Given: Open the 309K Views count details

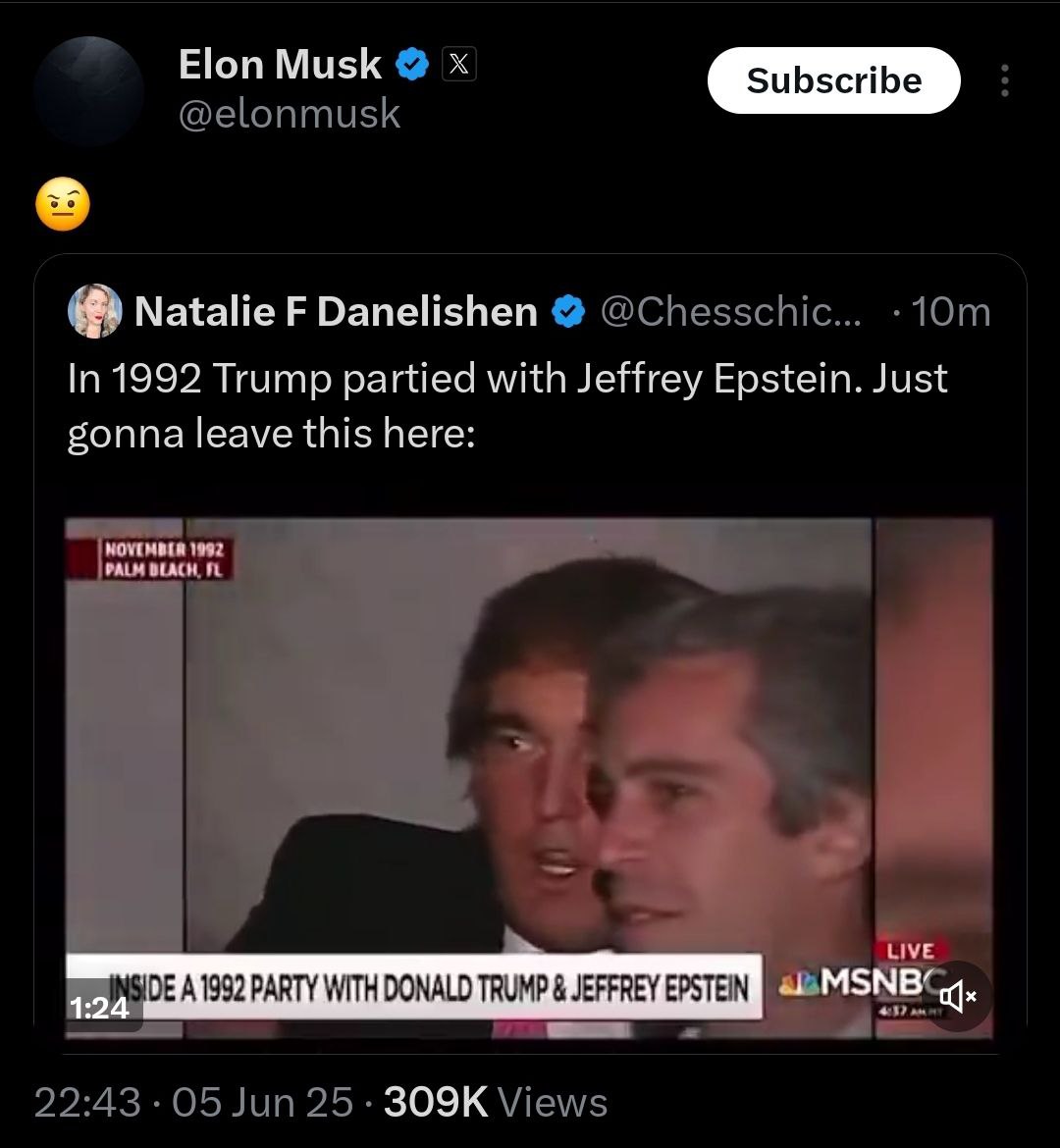Looking at the screenshot, I should (495, 1103).
